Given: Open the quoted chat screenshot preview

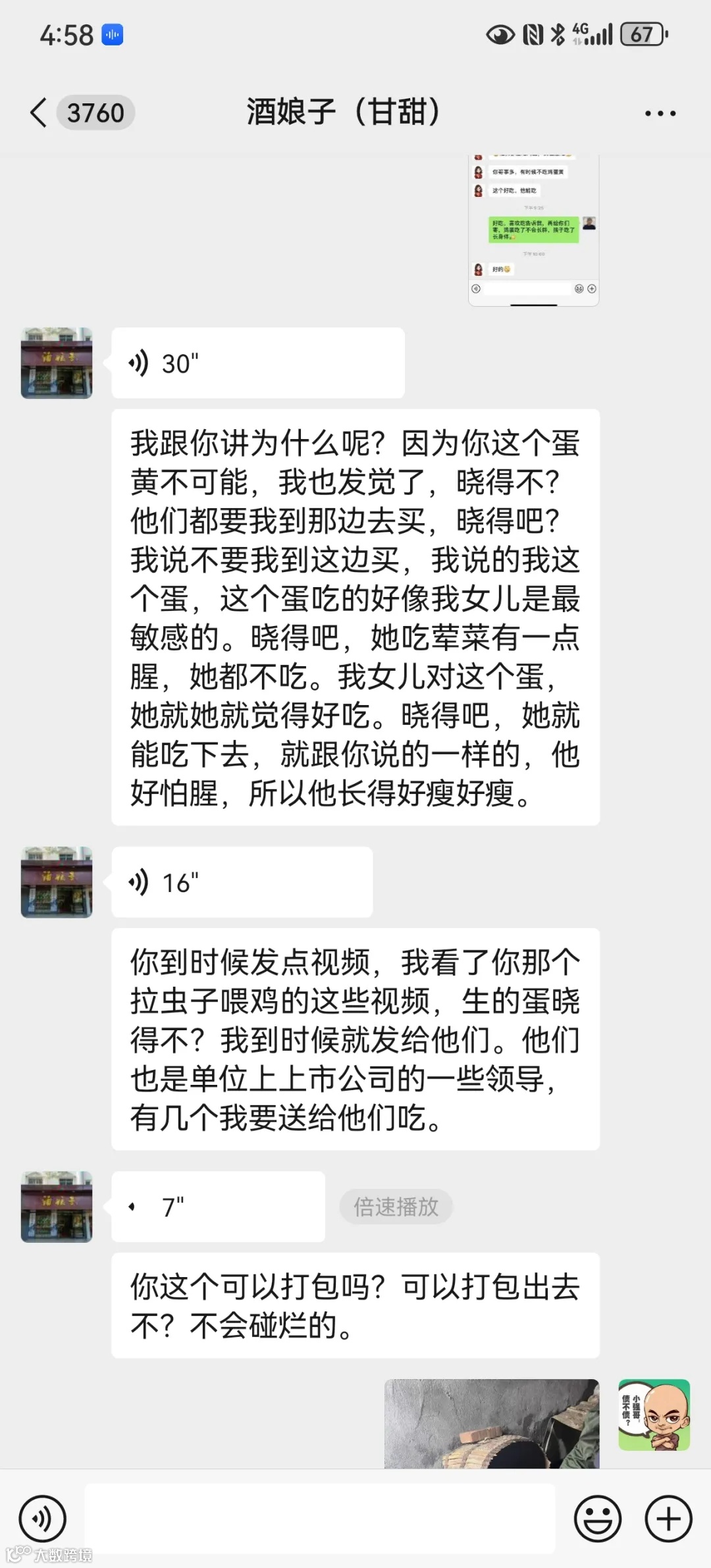Looking at the screenshot, I should point(533,227).
